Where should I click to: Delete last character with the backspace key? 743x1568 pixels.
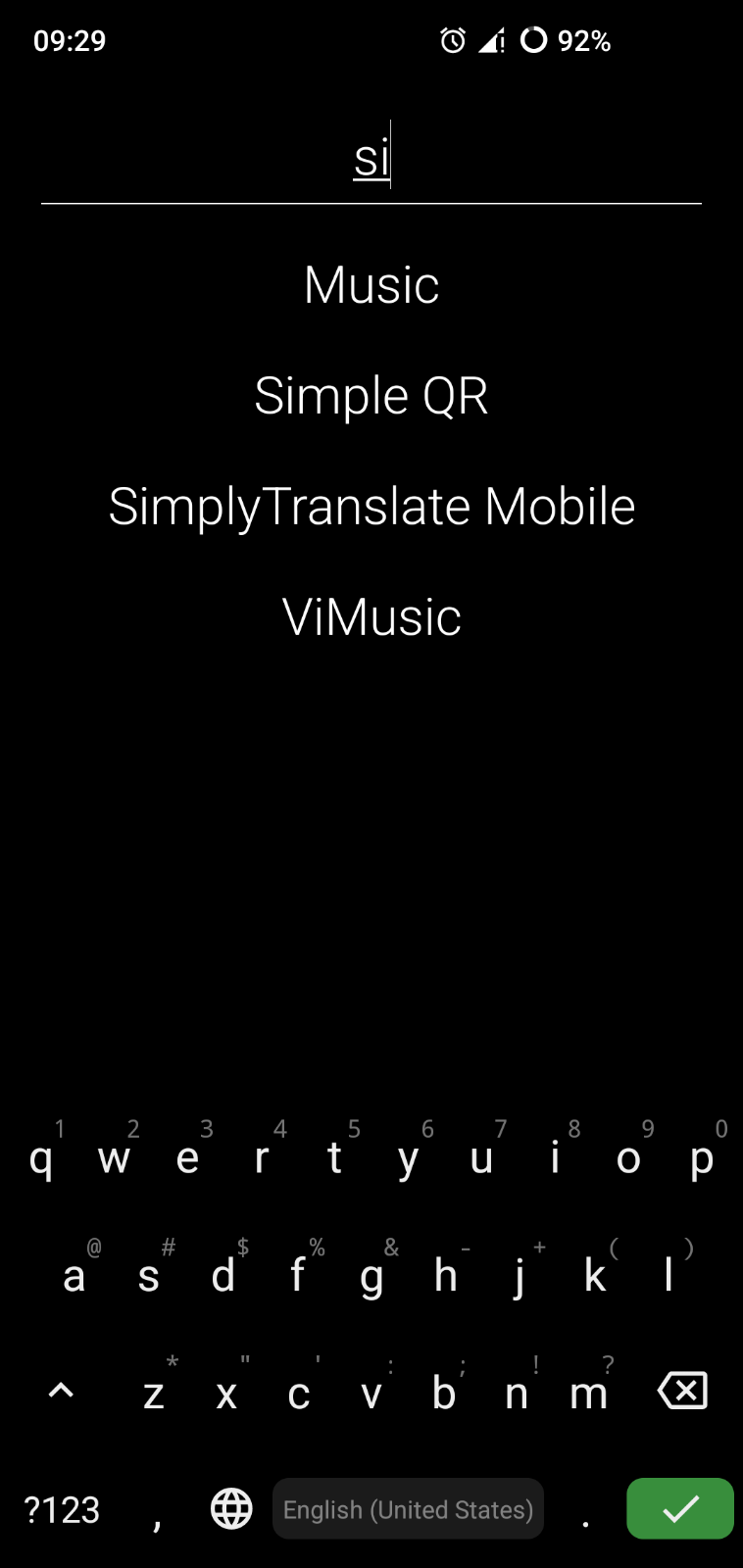tap(682, 1391)
